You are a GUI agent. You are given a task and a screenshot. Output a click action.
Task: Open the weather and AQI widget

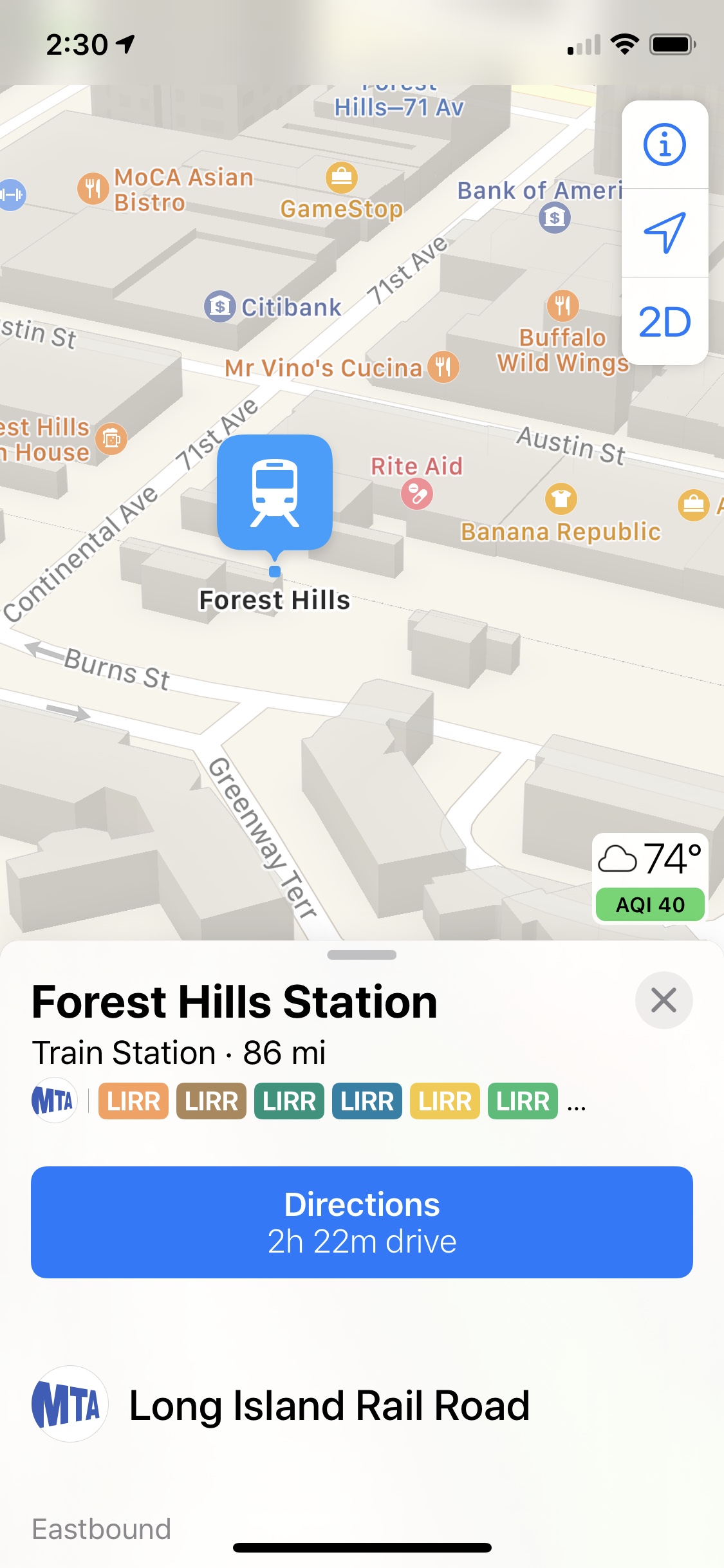click(x=650, y=878)
